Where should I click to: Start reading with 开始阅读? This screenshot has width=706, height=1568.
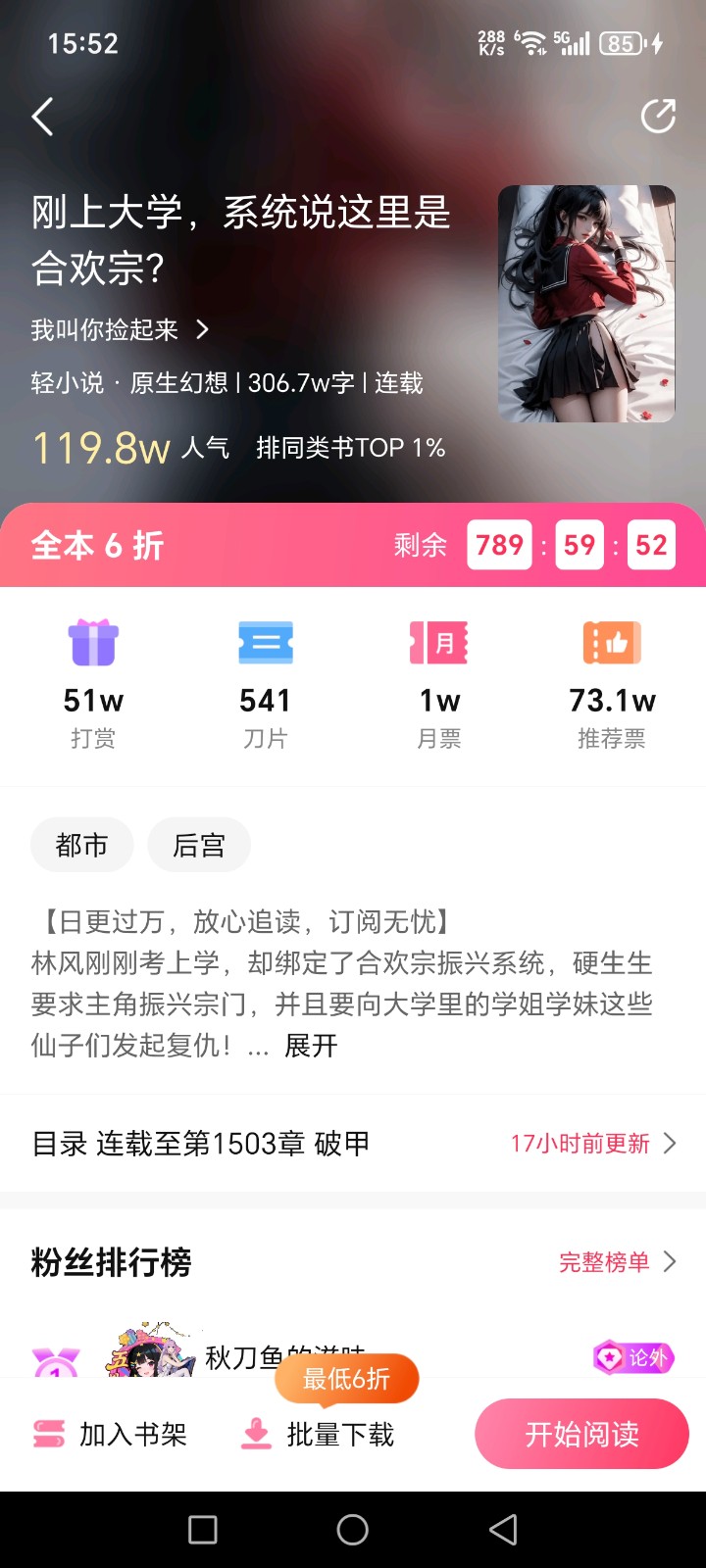pyautogui.click(x=582, y=1435)
